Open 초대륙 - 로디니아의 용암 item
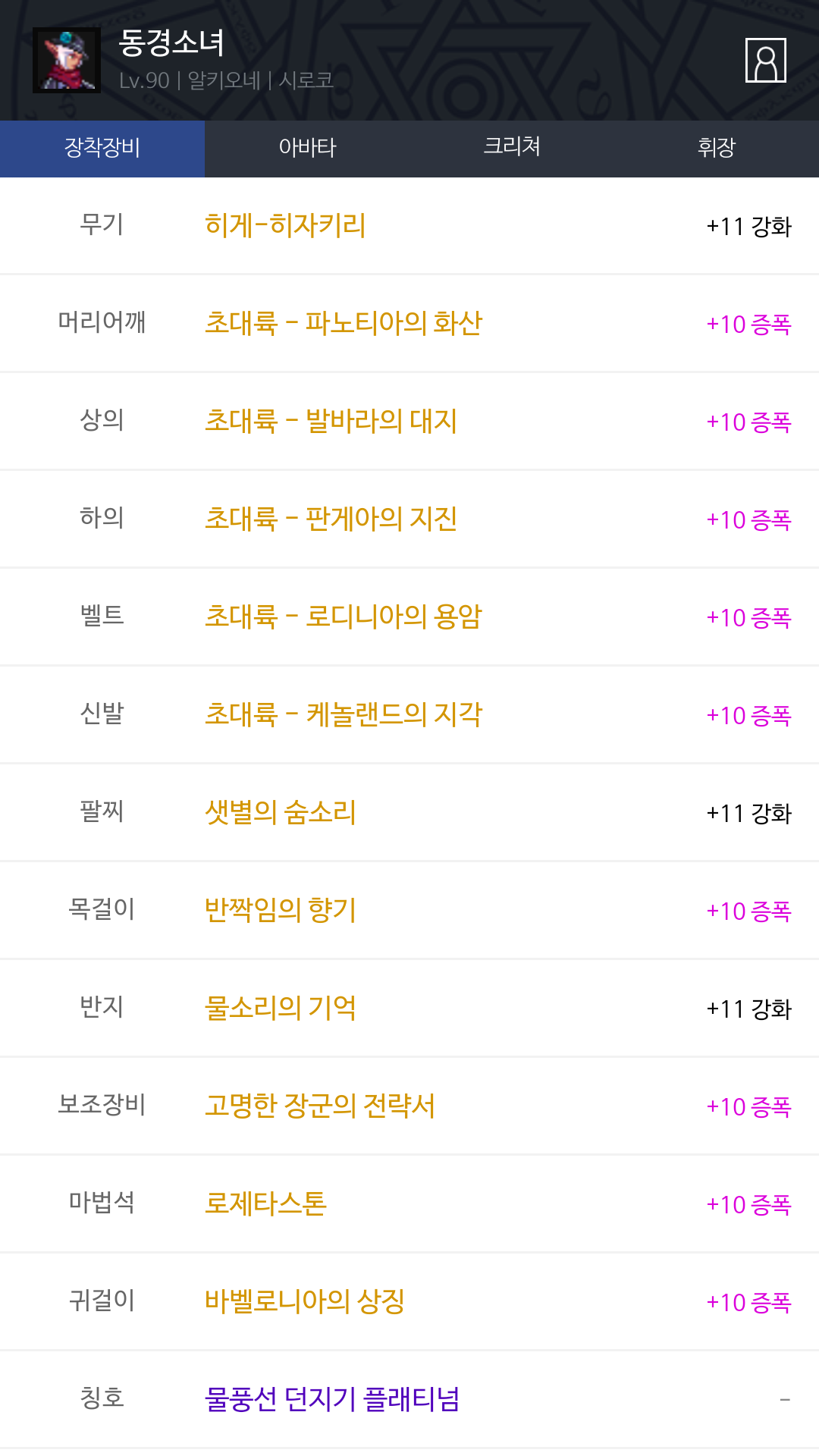The image size is (819, 1456). pos(344,617)
